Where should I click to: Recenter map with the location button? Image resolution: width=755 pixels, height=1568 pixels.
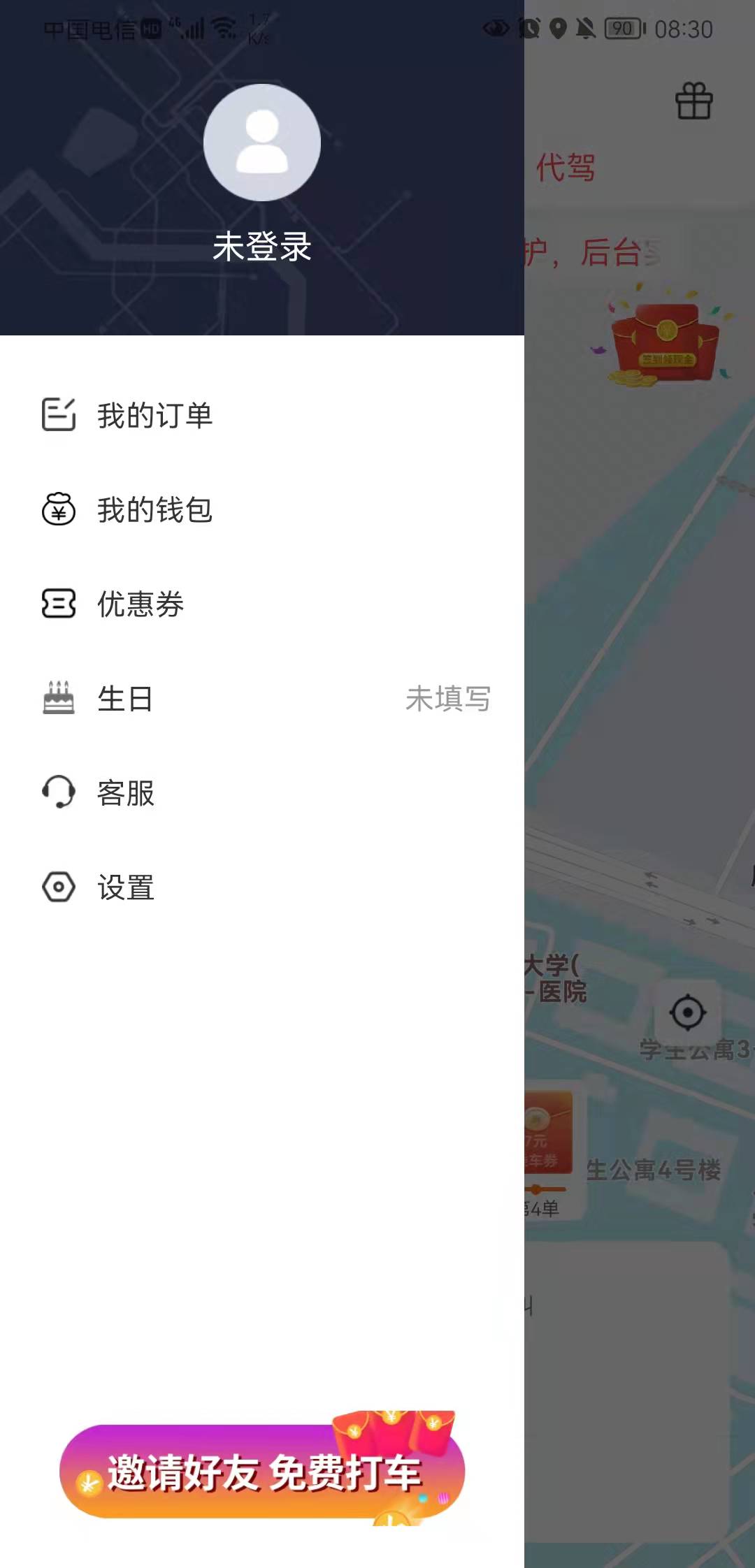click(x=688, y=1012)
